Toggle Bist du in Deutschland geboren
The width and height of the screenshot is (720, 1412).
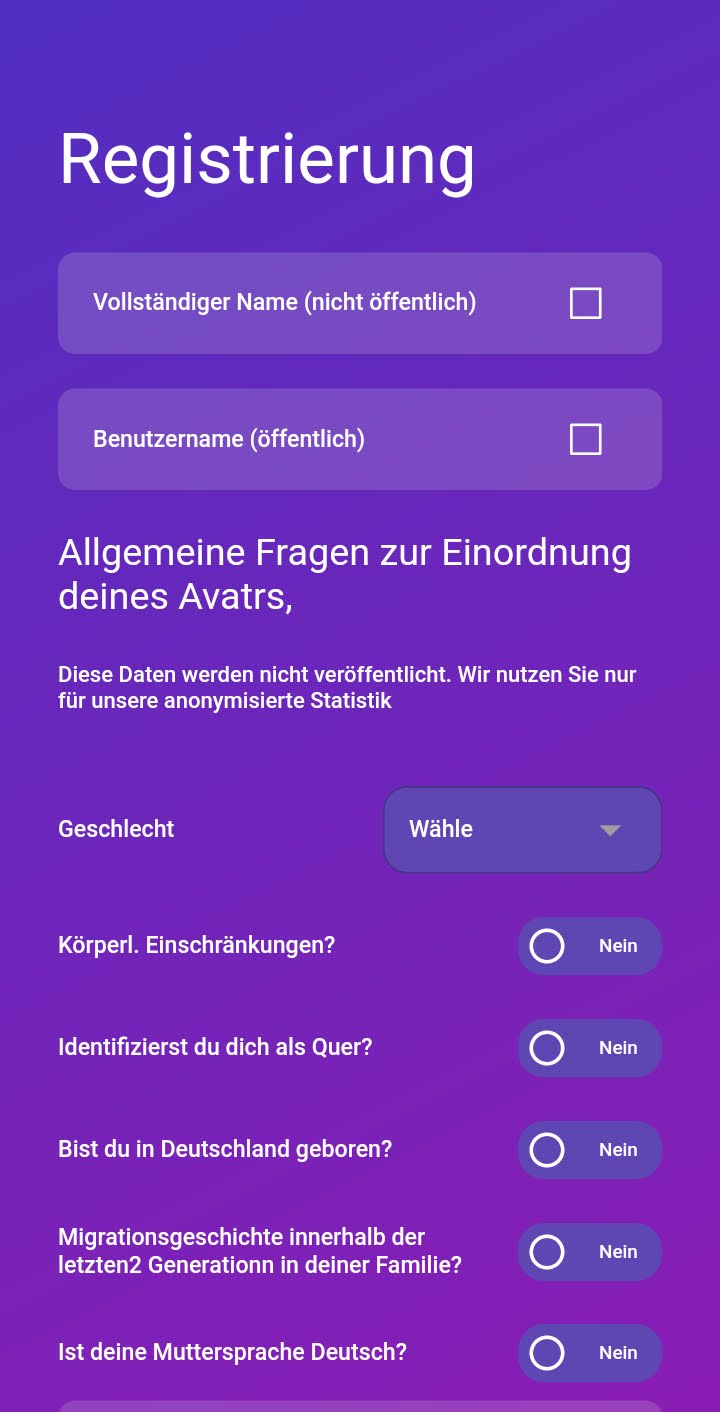point(588,1150)
